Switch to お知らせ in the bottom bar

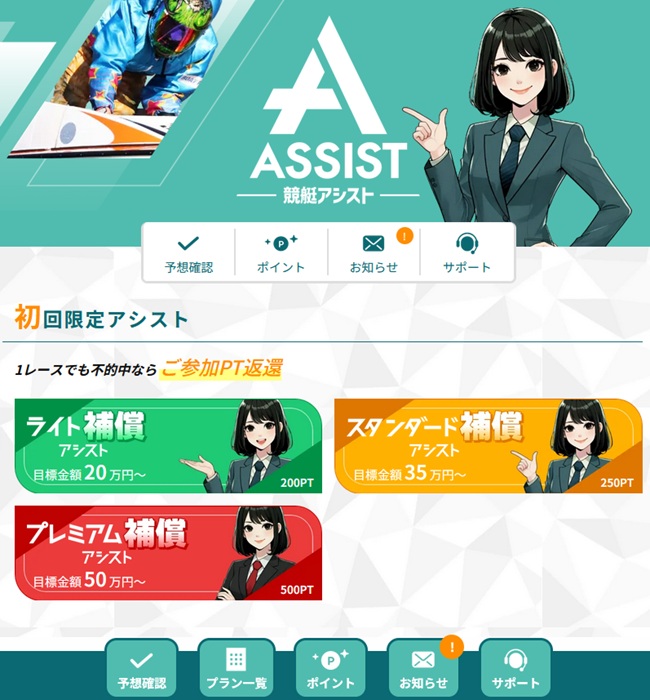pos(423,668)
